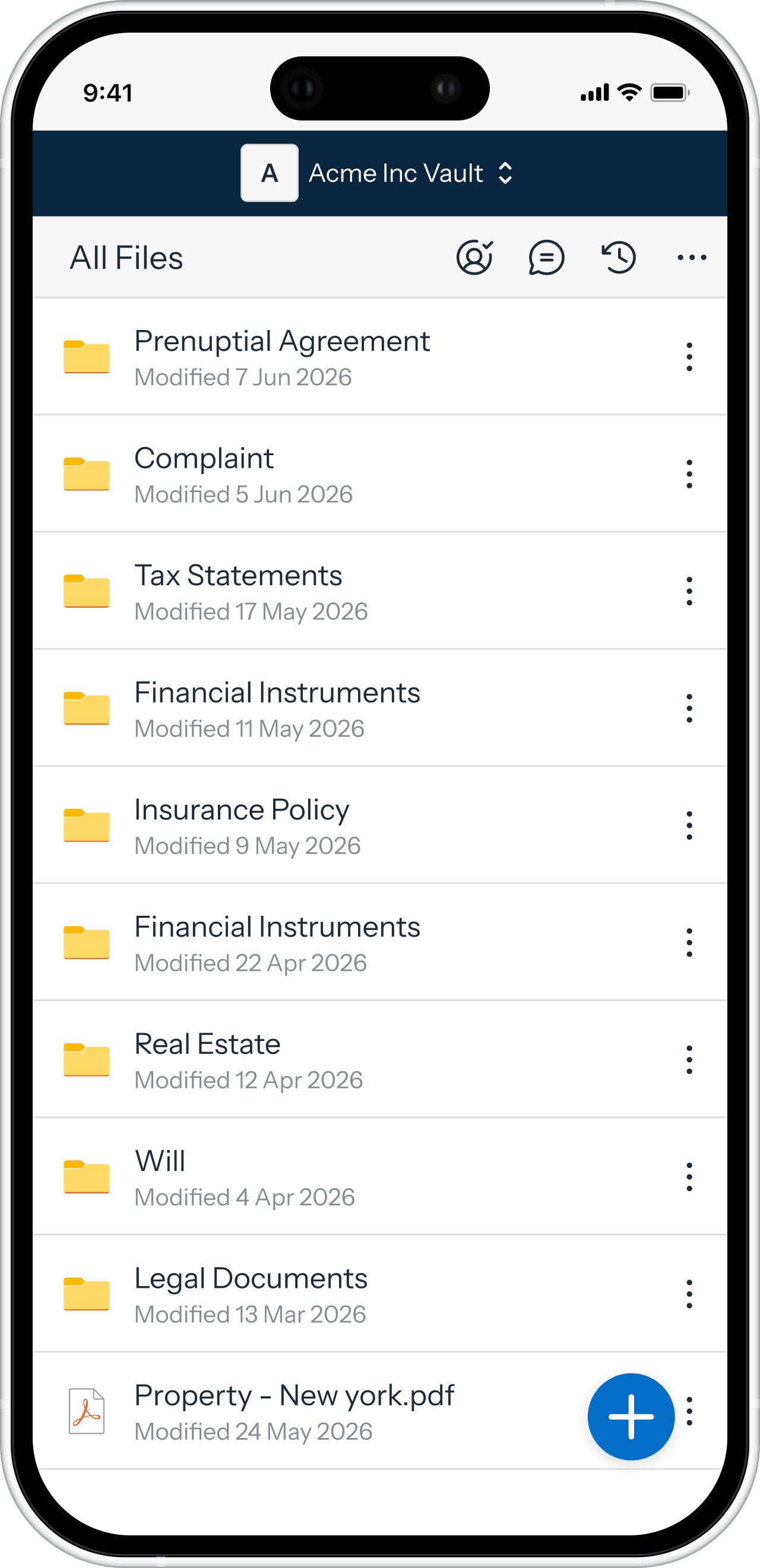Open the Real Estate folder

[x=380, y=1060]
